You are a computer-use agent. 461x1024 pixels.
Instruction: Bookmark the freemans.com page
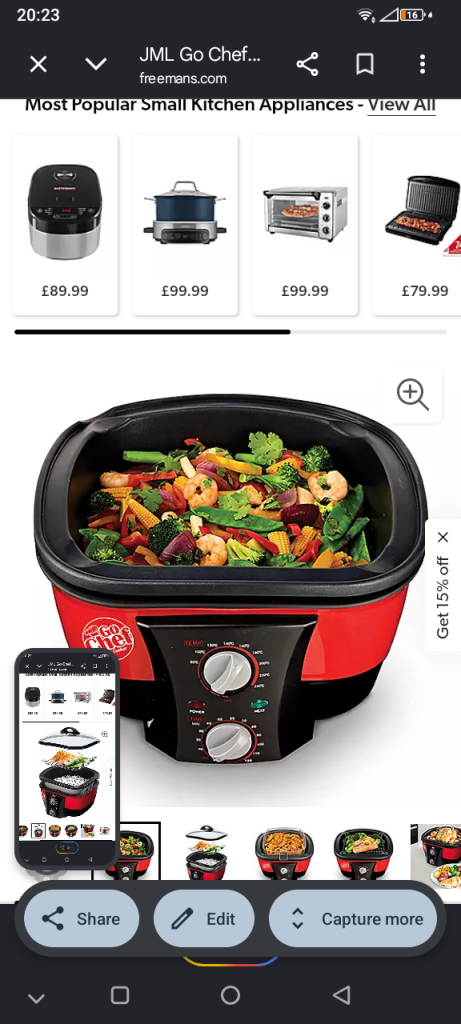tap(364, 64)
